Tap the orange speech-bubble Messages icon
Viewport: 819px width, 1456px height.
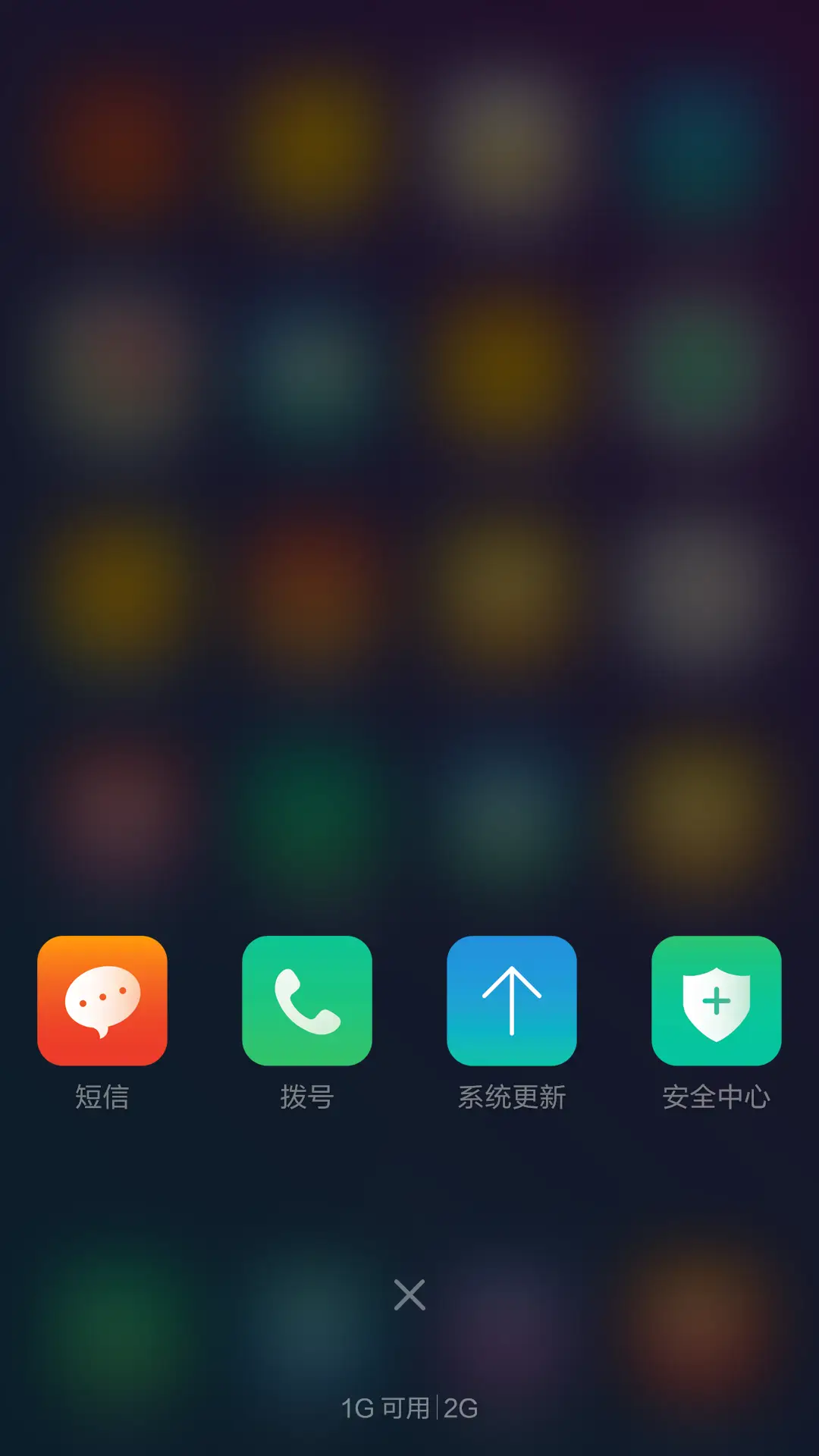102,999
